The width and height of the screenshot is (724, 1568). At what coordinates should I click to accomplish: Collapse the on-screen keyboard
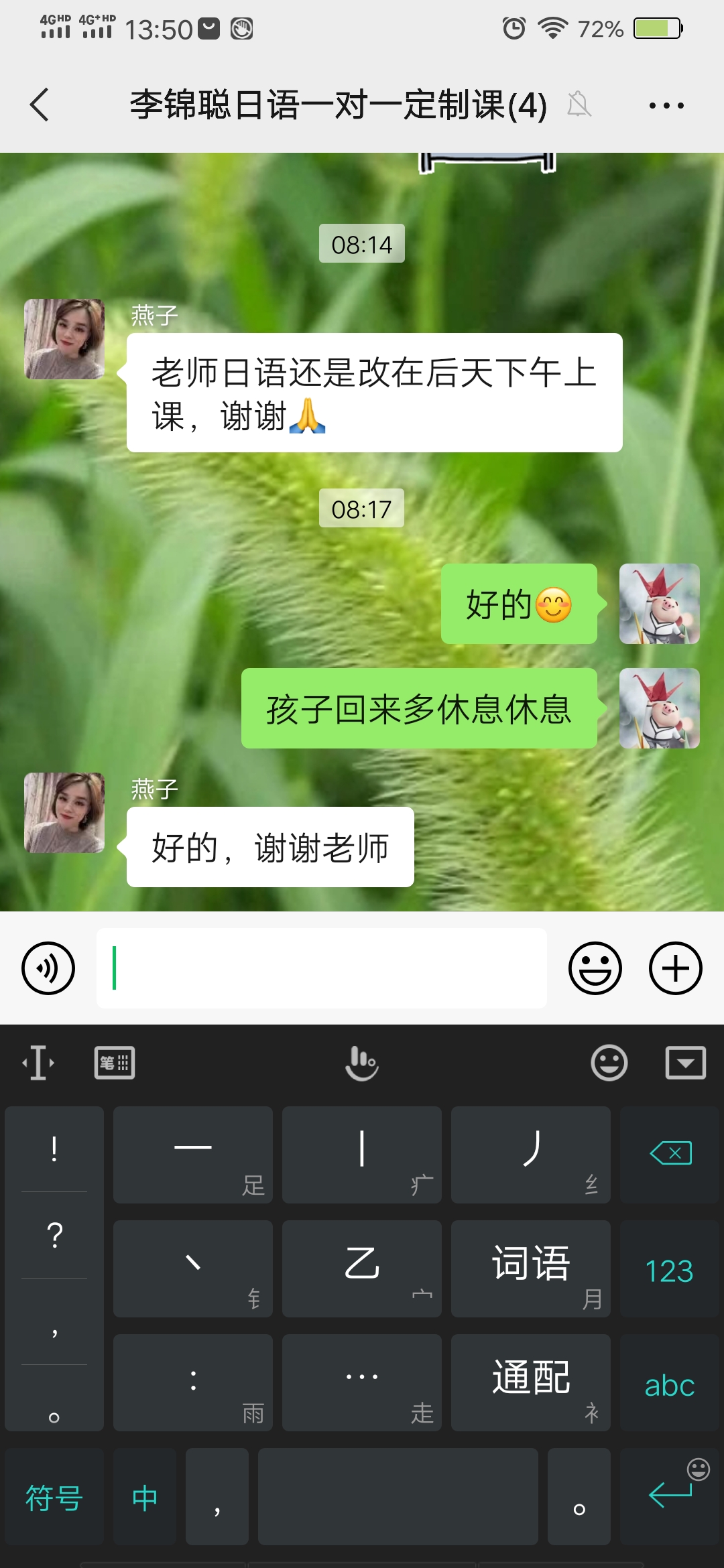click(x=685, y=1063)
